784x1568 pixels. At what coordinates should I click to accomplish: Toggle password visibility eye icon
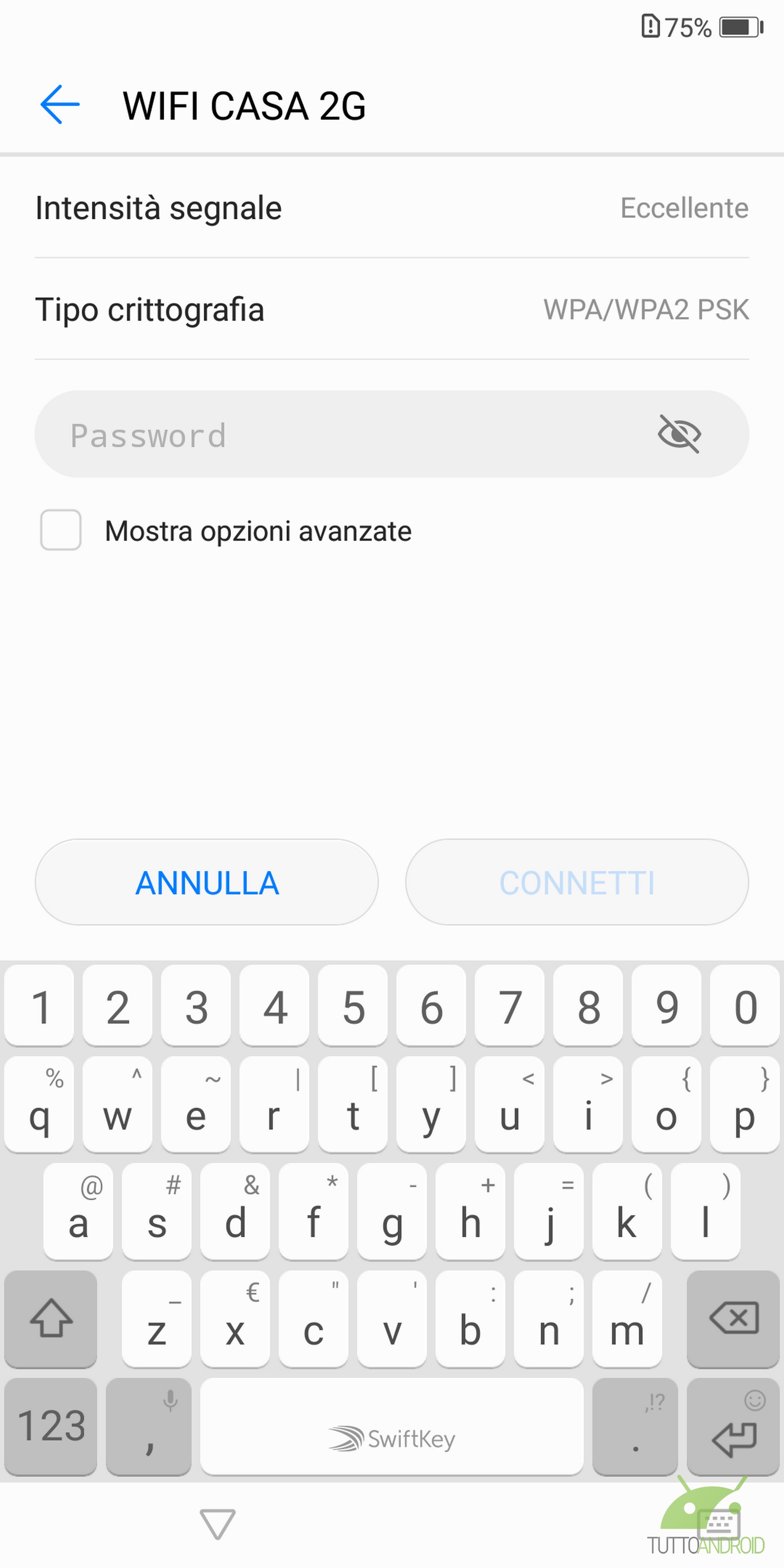(679, 434)
